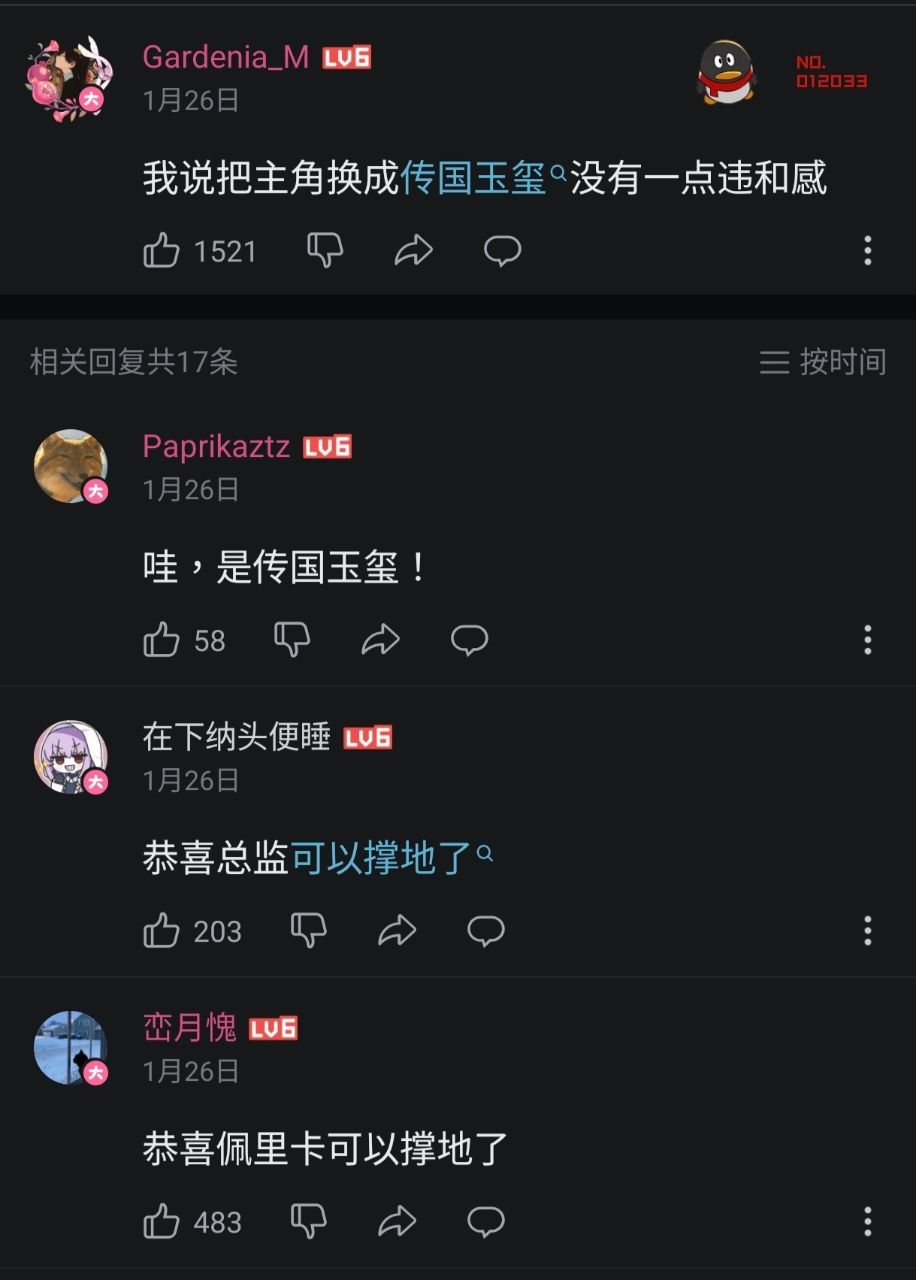Click the LV6 badge next to Gardenia_M
Screen dimensions: 916x1280
click(346, 57)
